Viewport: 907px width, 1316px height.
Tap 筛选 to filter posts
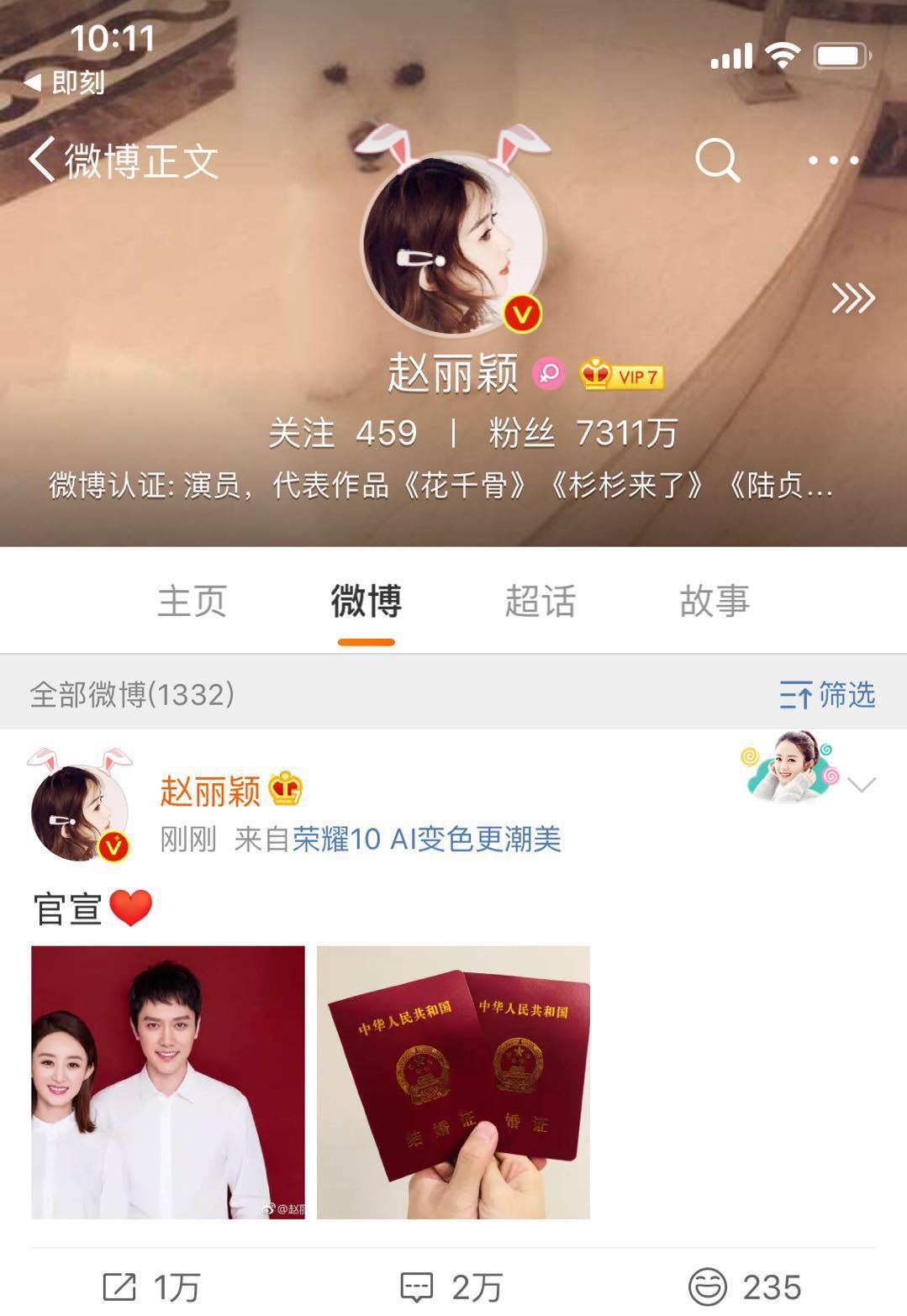pos(827,695)
